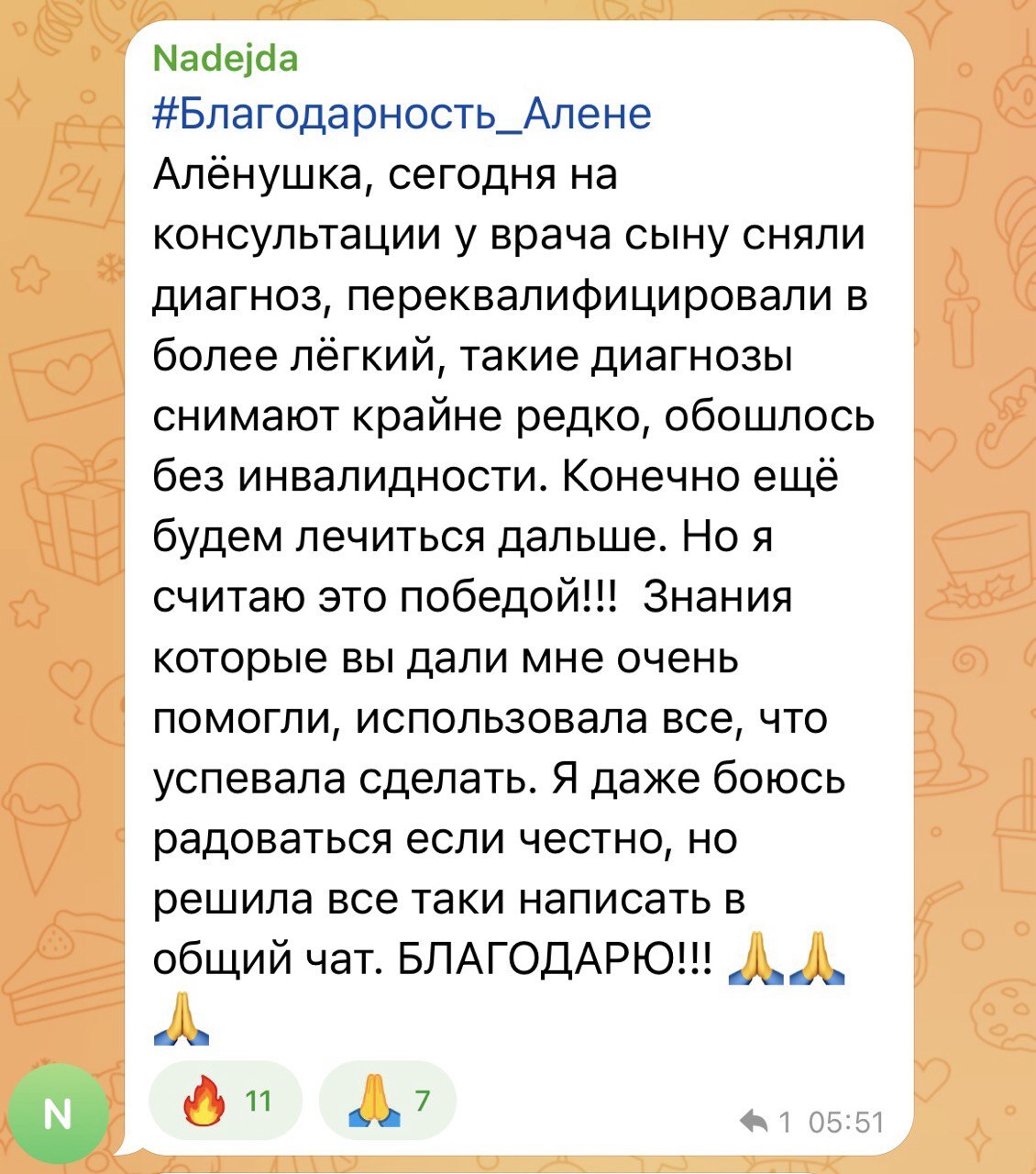Tap Nadejda's green N avatar
Image resolution: width=1036 pixels, height=1174 pixels.
[x=58, y=1113]
